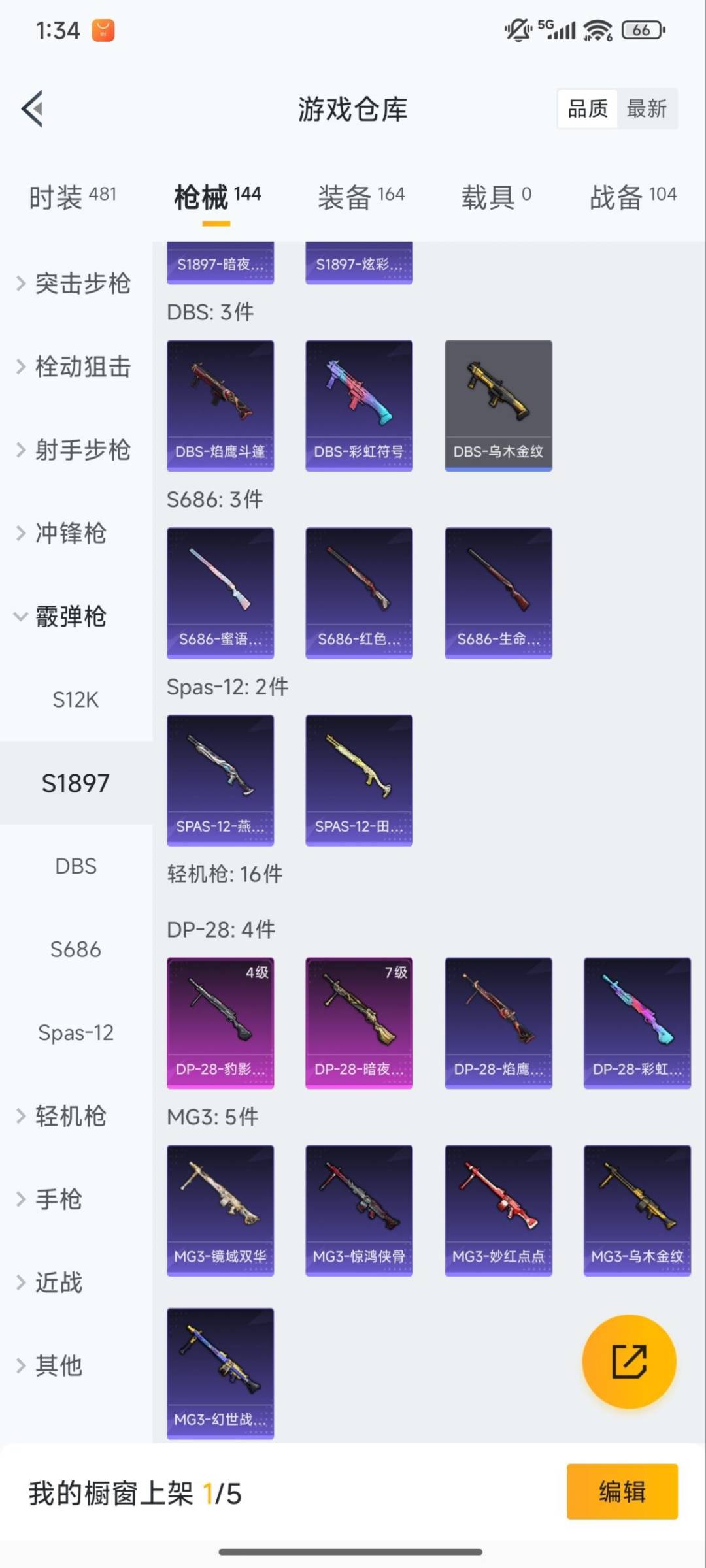Select the 品质 sort option
The width and height of the screenshot is (706, 1568).
[x=586, y=108]
